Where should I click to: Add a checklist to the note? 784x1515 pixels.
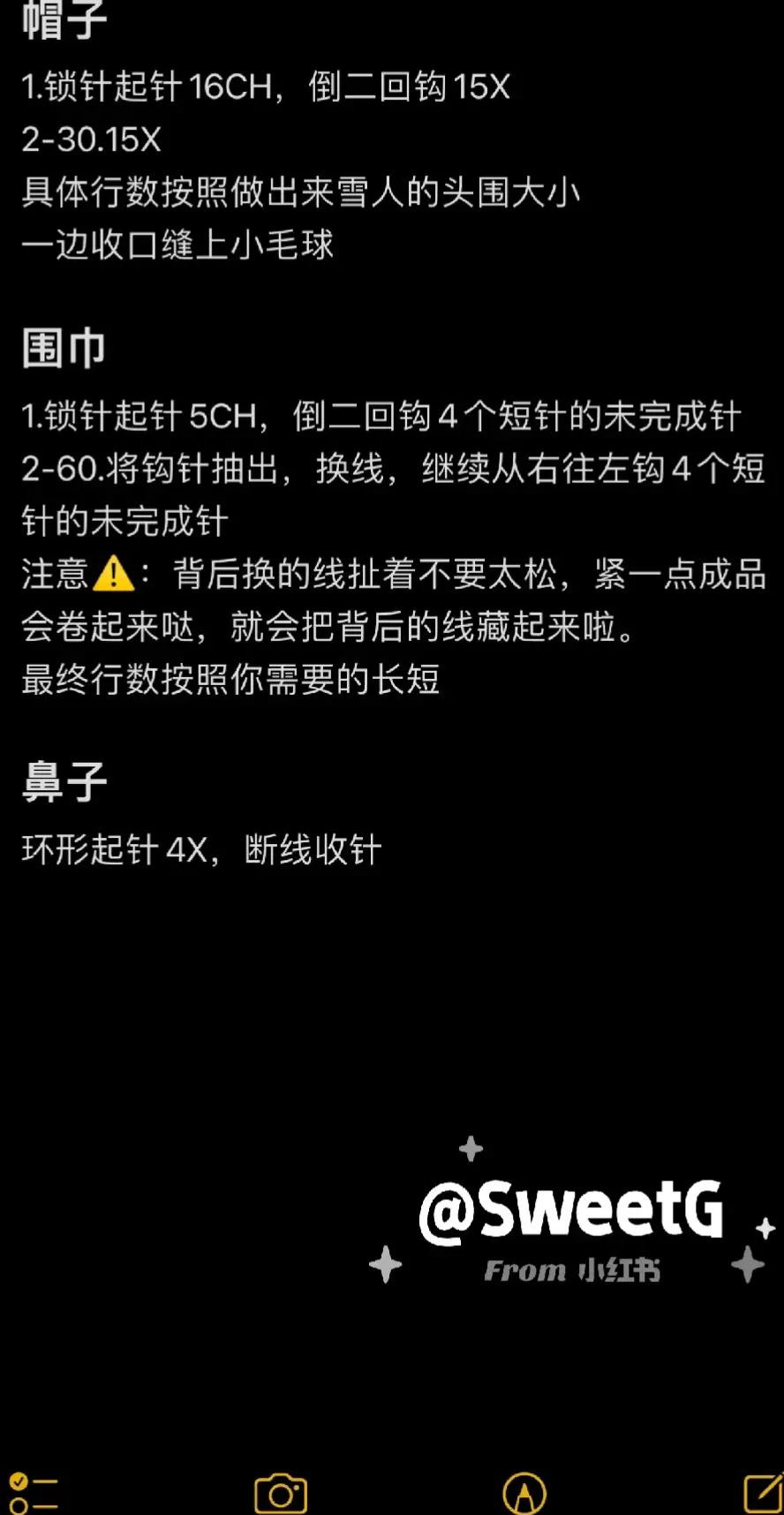pos(32,1493)
